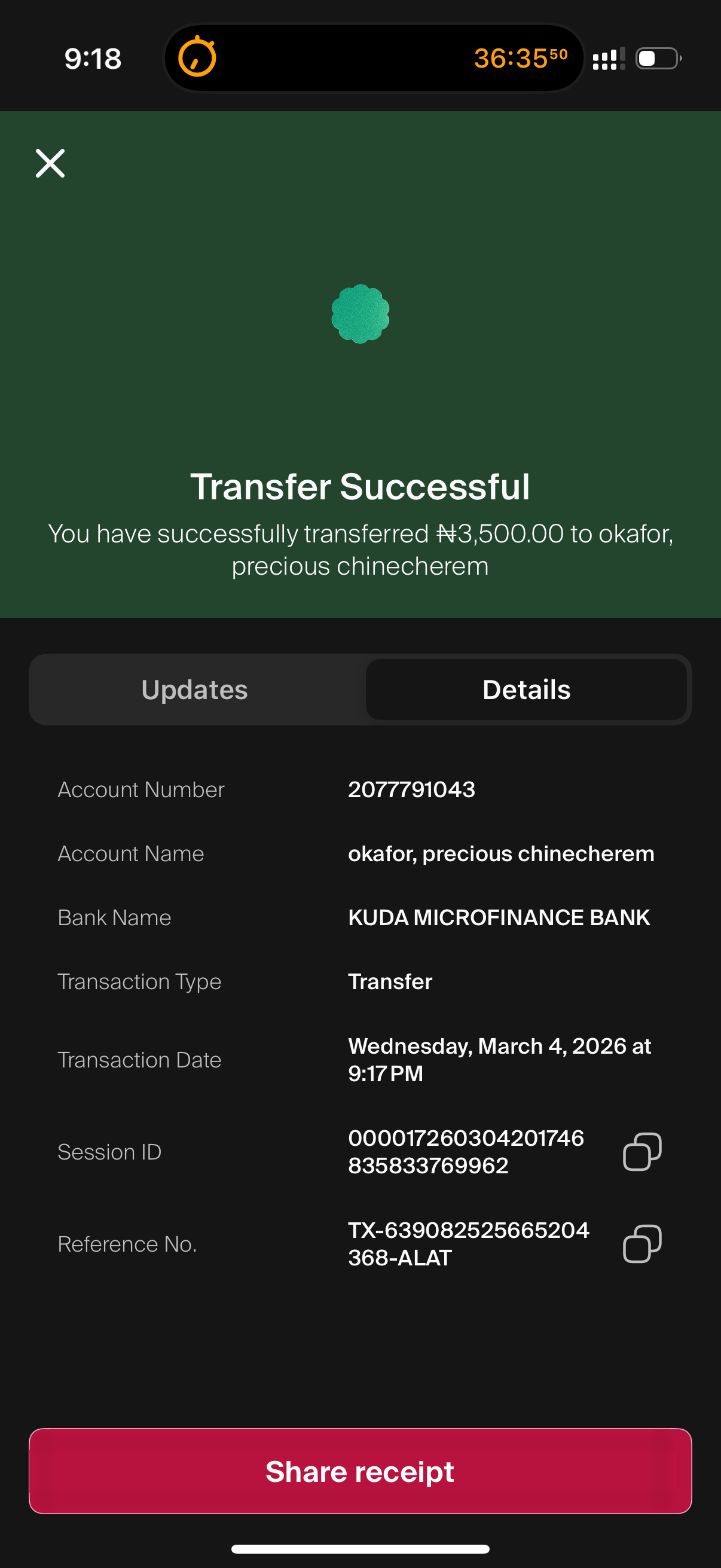The width and height of the screenshot is (721, 1568).
Task: Close the transfer successful screen
Action: click(50, 163)
